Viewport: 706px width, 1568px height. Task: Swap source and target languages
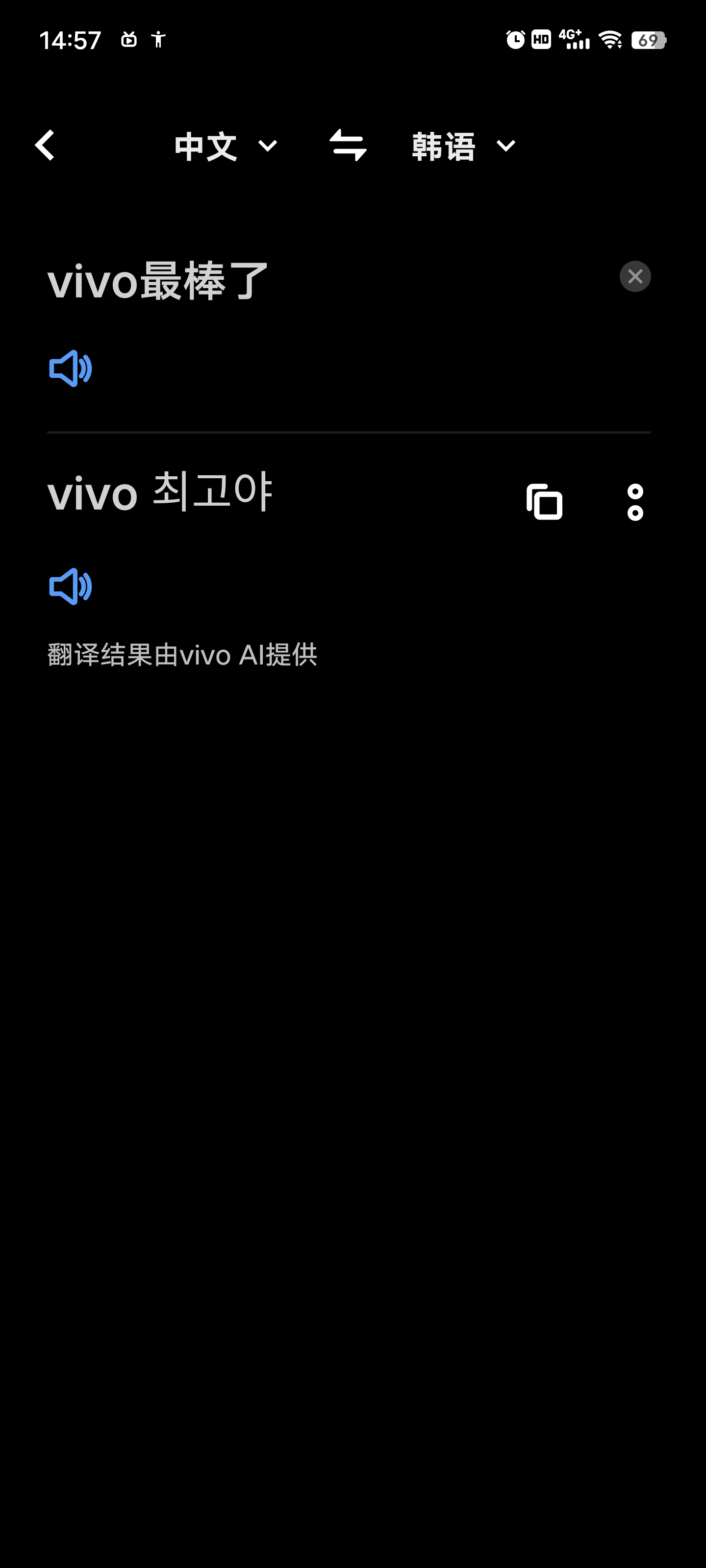click(348, 146)
